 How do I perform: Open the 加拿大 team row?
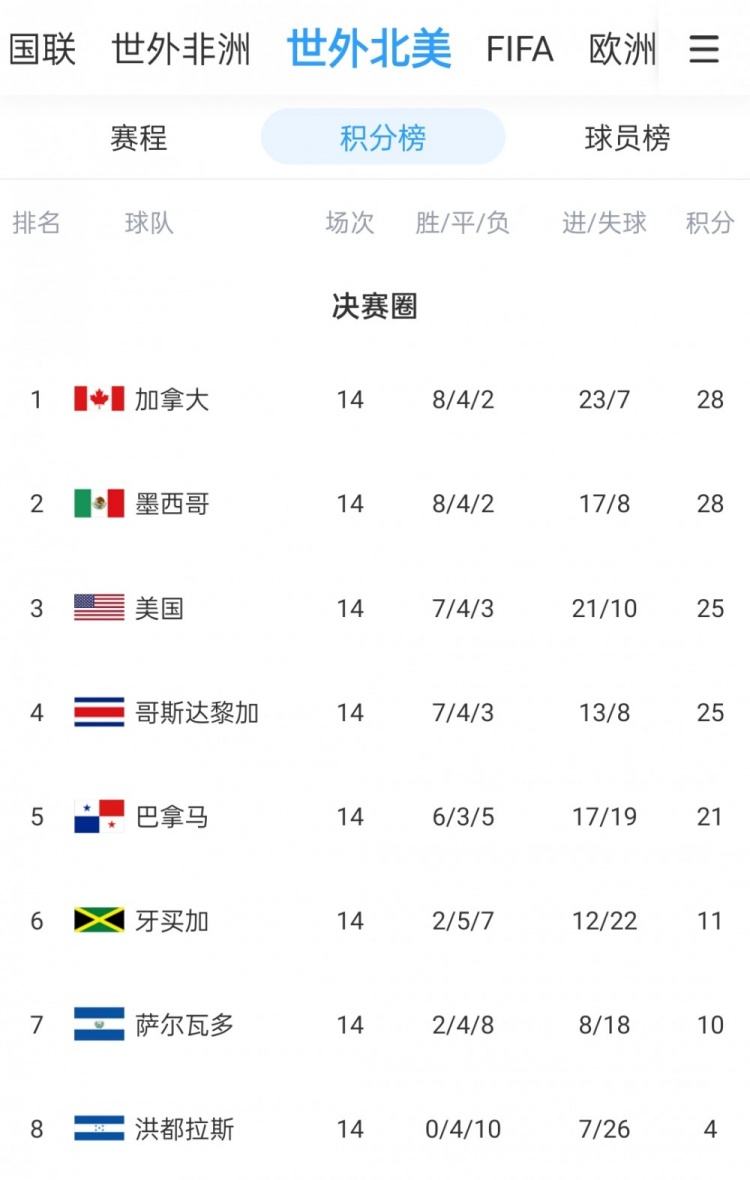tap(172, 400)
